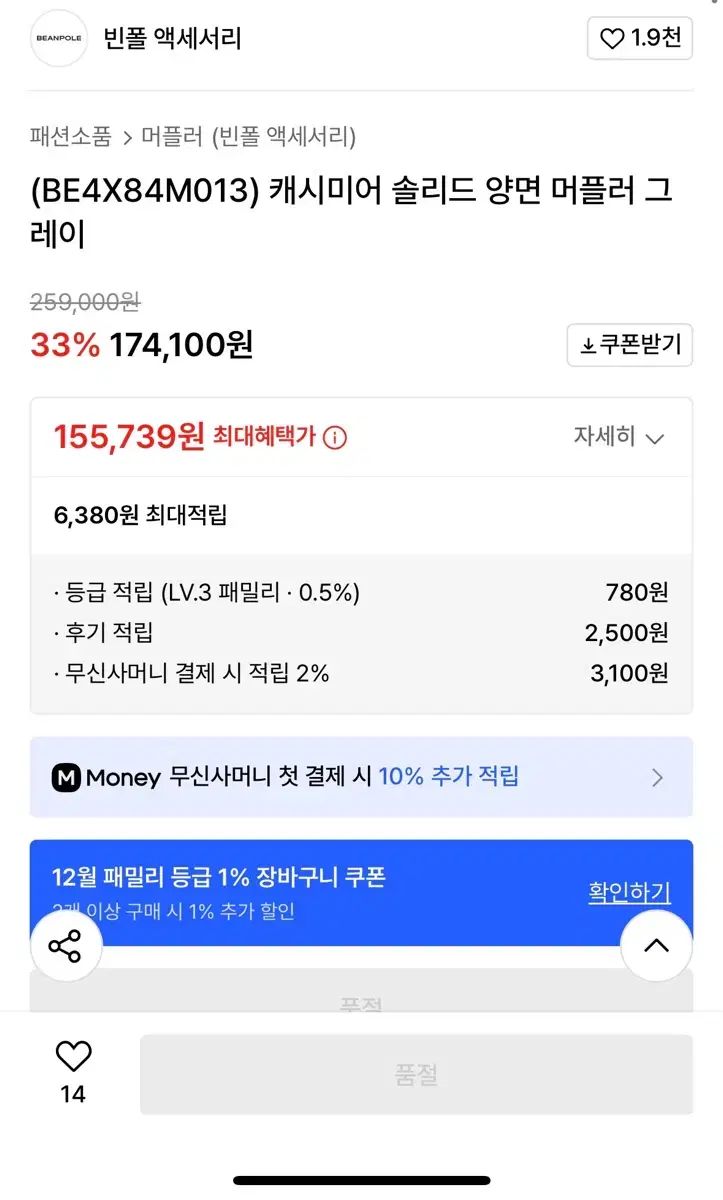Tap 확인하기 on the 장바구니 쿠폰 banner
The image size is (723, 1200).
[x=629, y=892]
